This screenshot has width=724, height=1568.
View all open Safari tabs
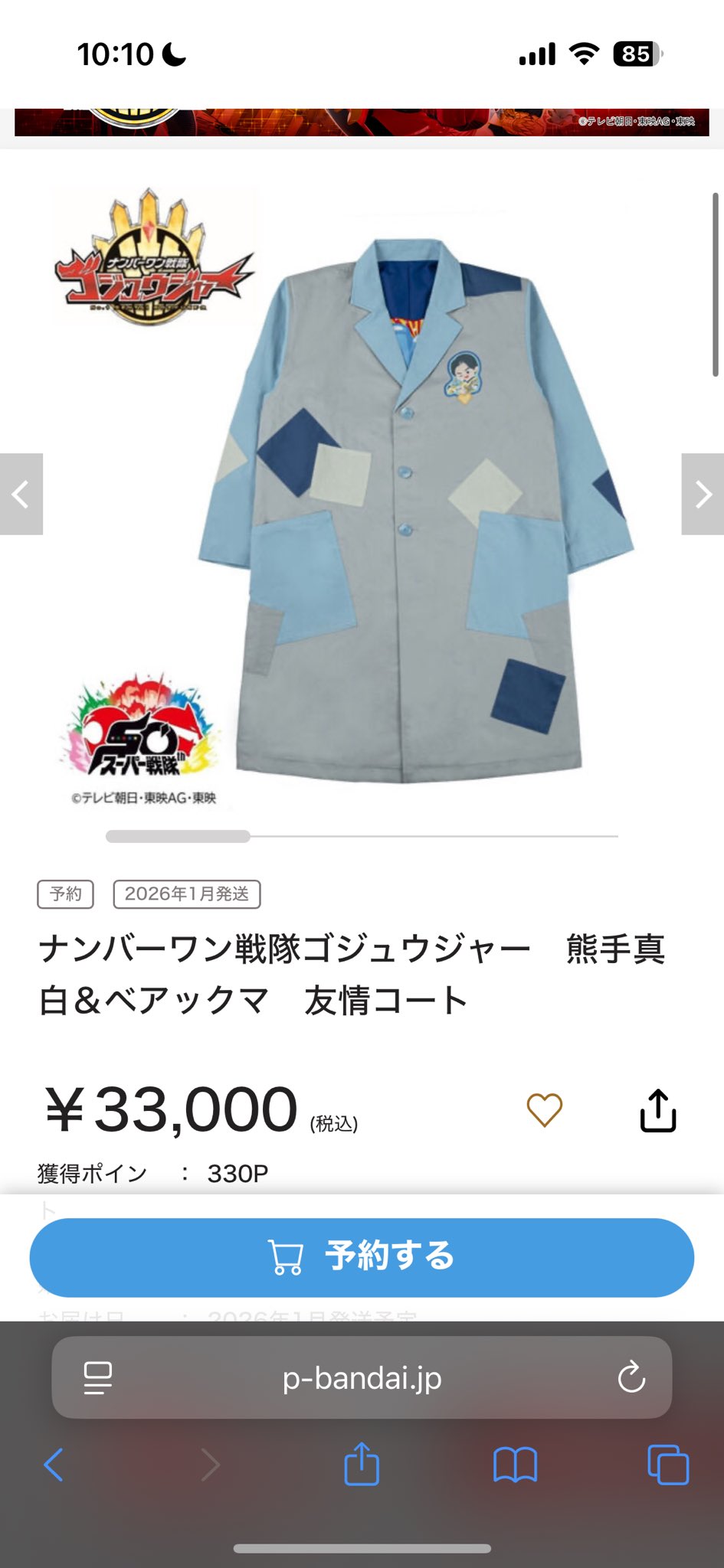coord(667,1465)
